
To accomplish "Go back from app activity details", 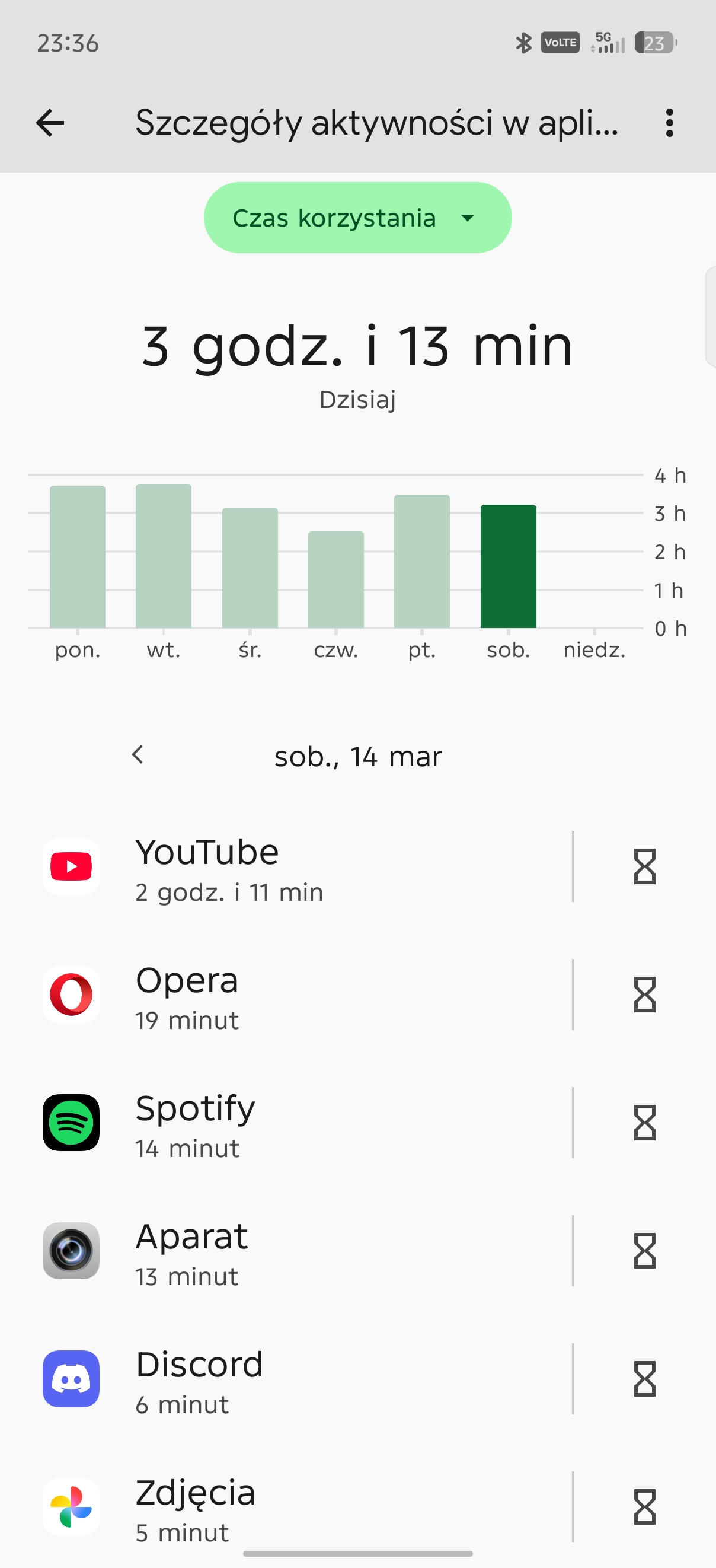I will pyautogui.click(x=50, y=123).
